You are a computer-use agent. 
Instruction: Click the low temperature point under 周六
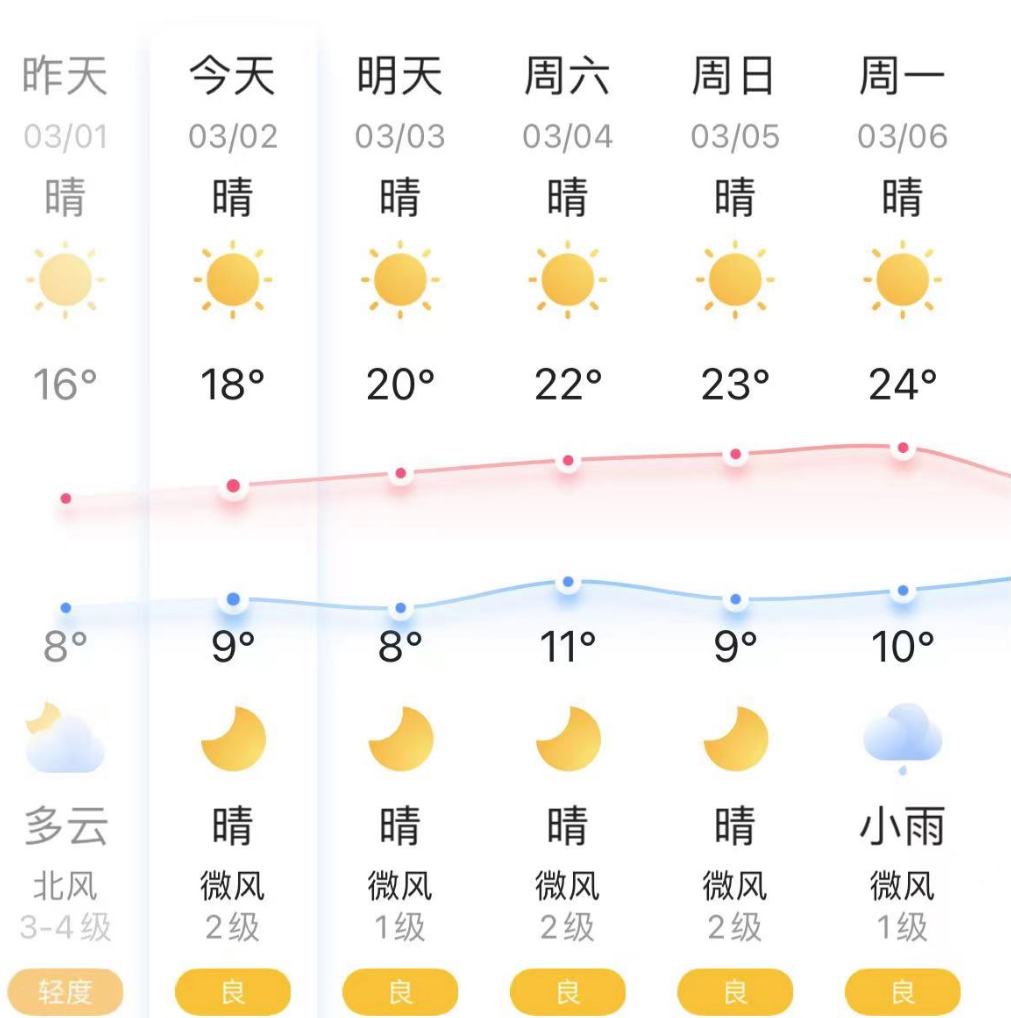coord(568,582)
